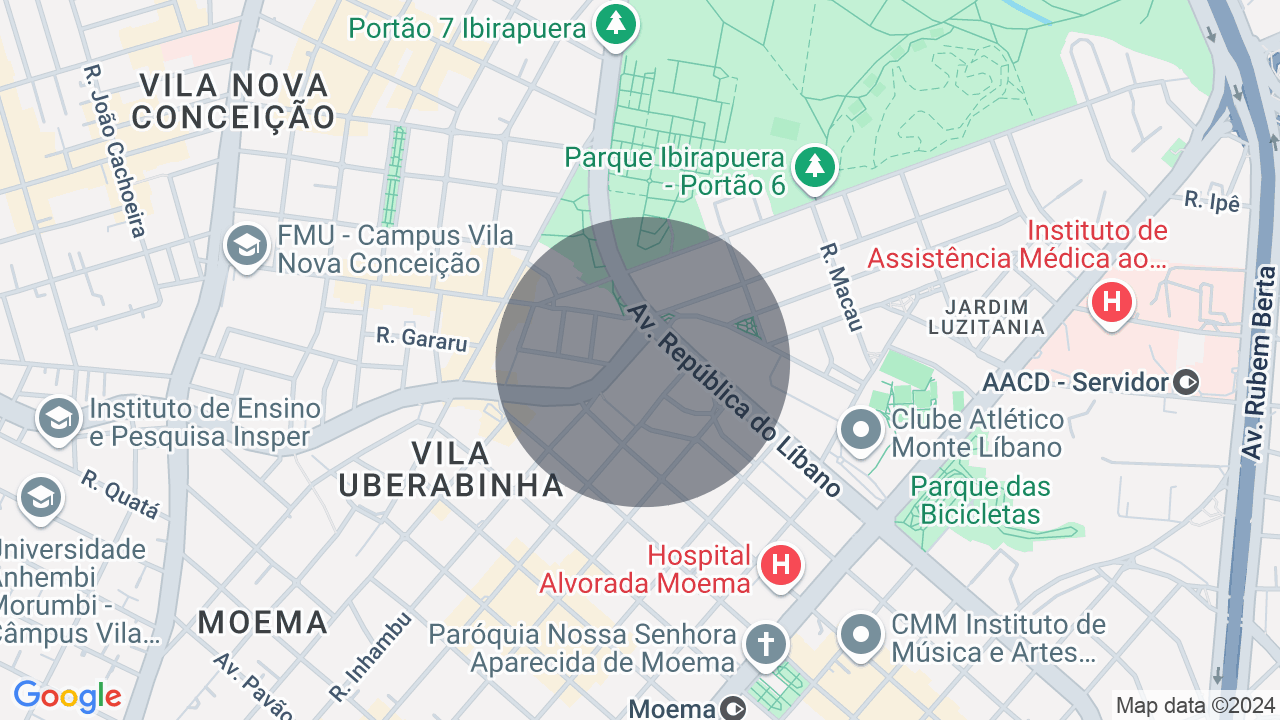Image resolution: width=1280 pixels, height=720 pixels.
Task: Open Clube Atlético Monte Líbano marker
Action: tap(860, 431)
